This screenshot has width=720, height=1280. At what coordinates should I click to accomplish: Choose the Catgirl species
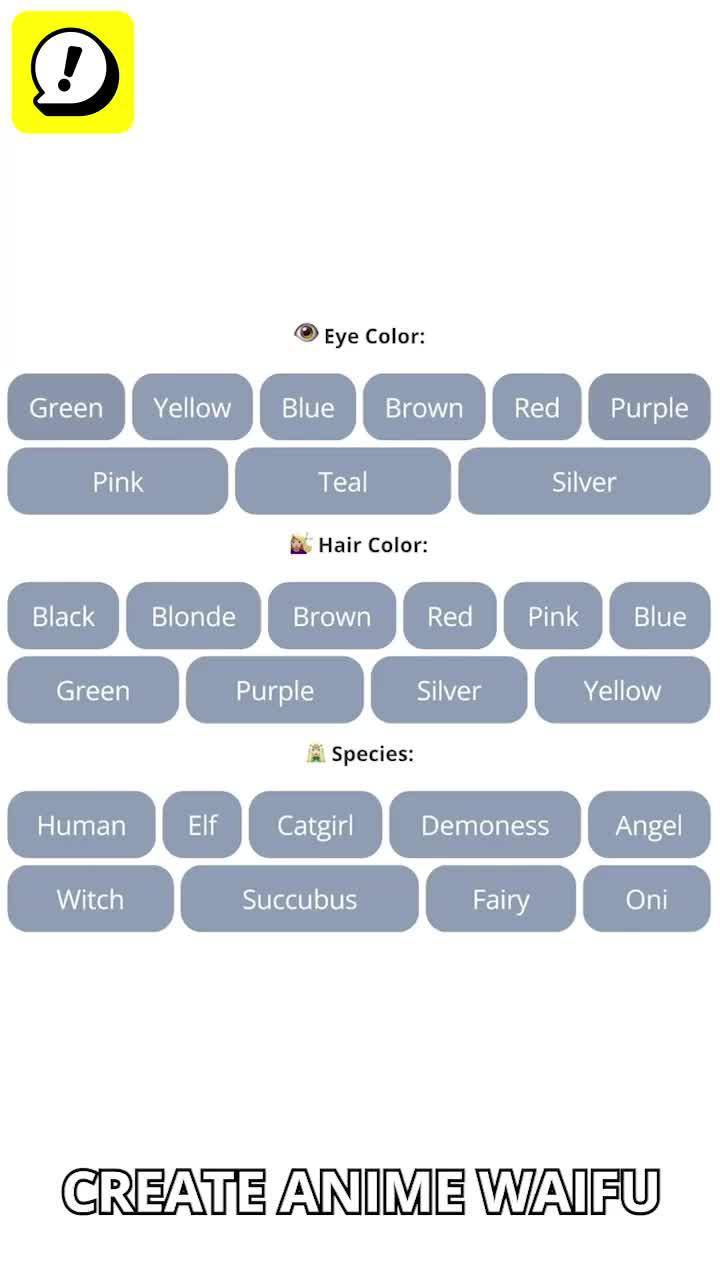click(x=315, y=825)
